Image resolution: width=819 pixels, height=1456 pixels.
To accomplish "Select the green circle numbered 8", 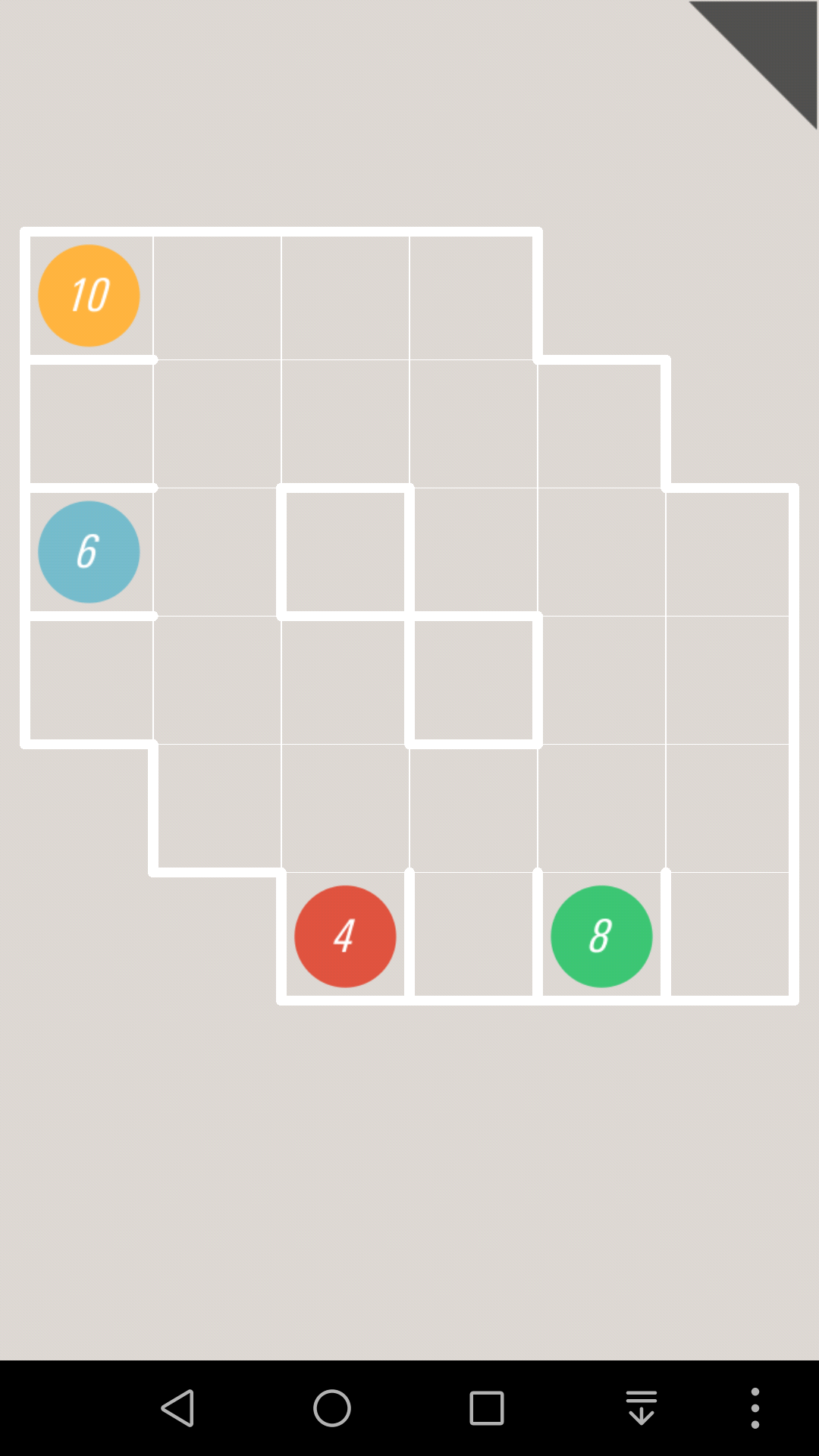I will [x=601, y=937].
